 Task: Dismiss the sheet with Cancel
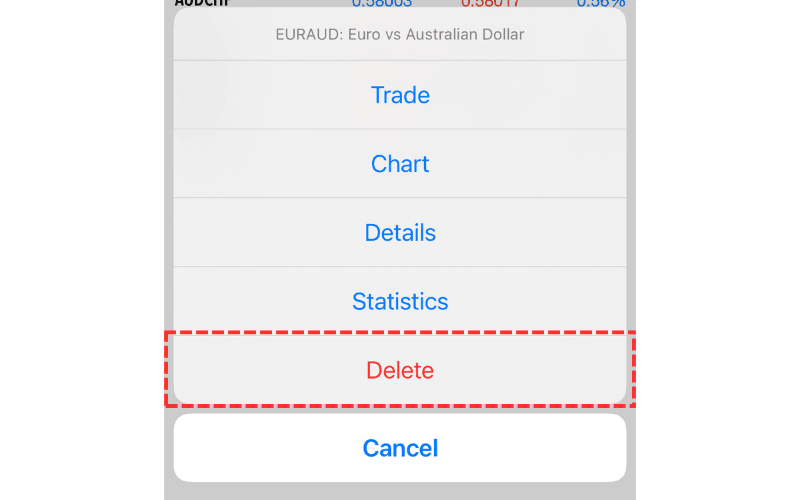(400, 447)
